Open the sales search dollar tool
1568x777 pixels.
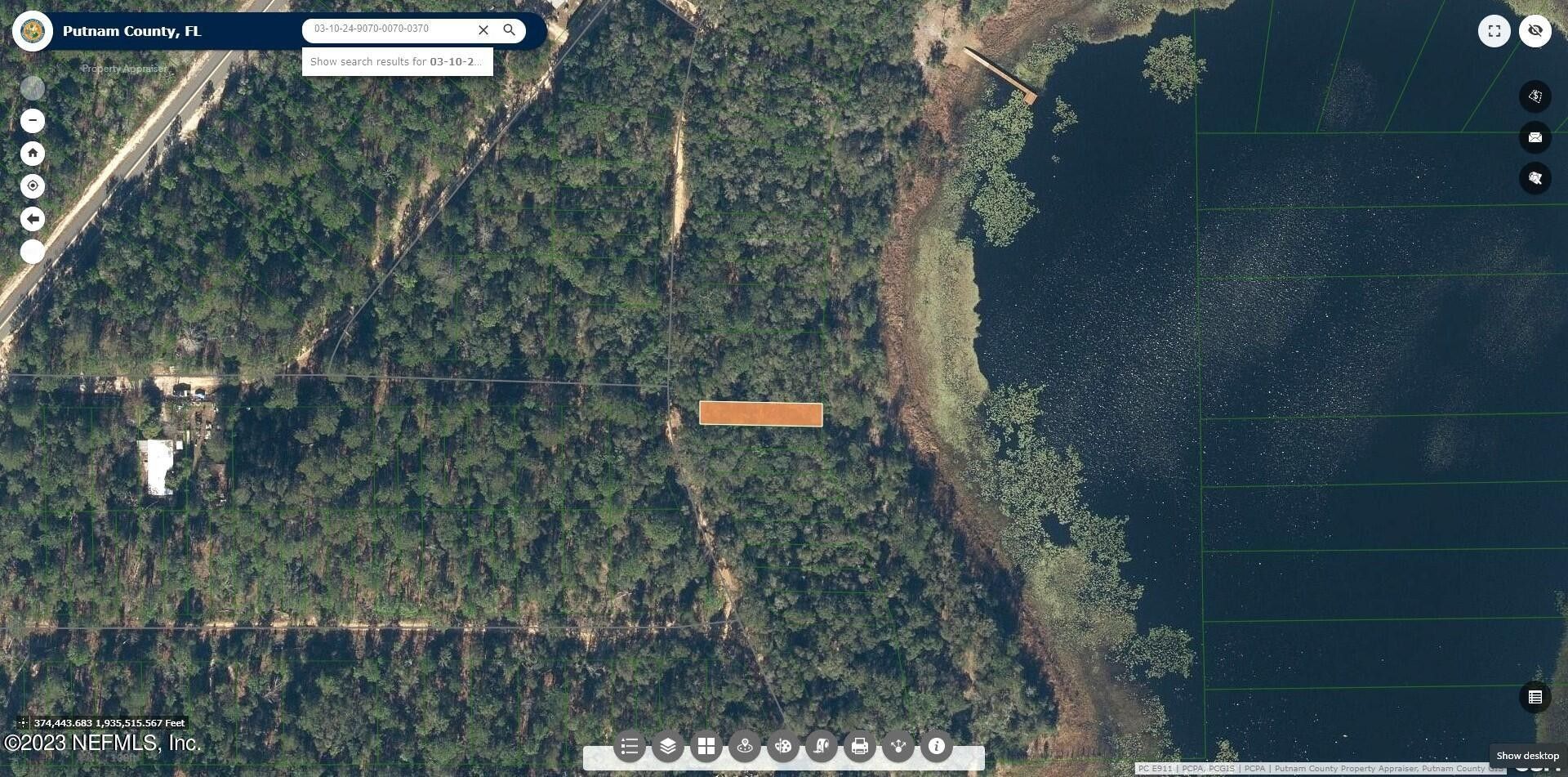(1535, 96)
